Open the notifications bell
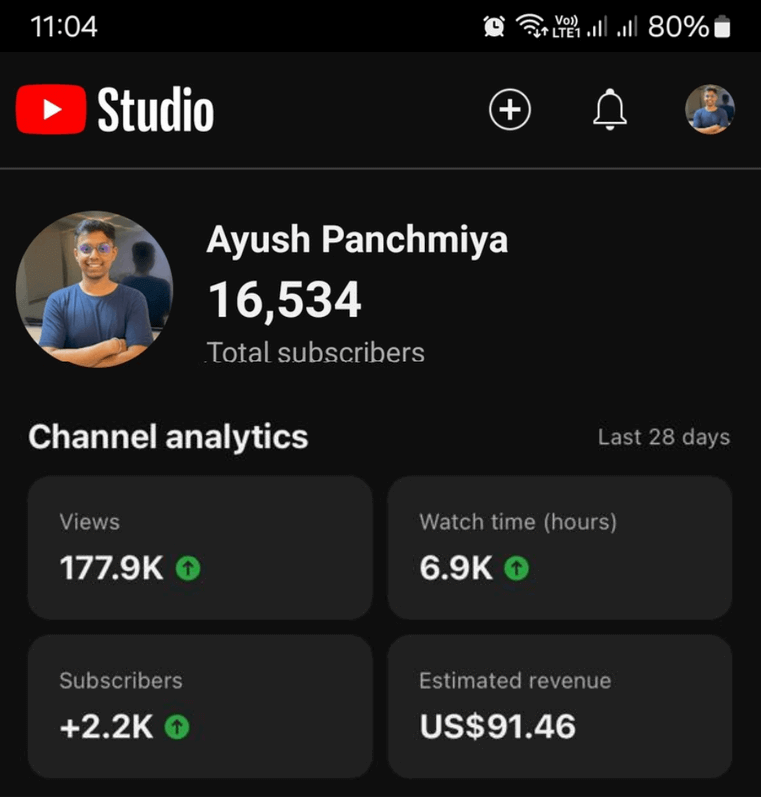 (610, 110)
